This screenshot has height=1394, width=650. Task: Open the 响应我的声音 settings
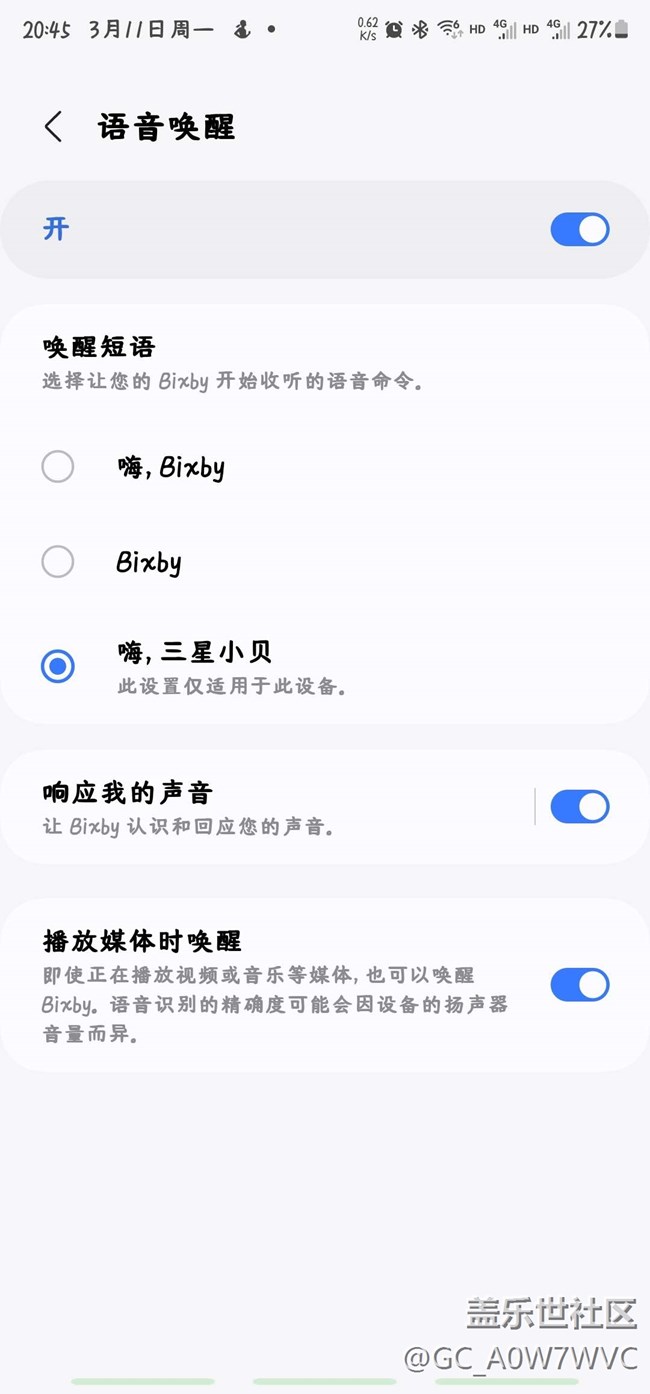270,807
